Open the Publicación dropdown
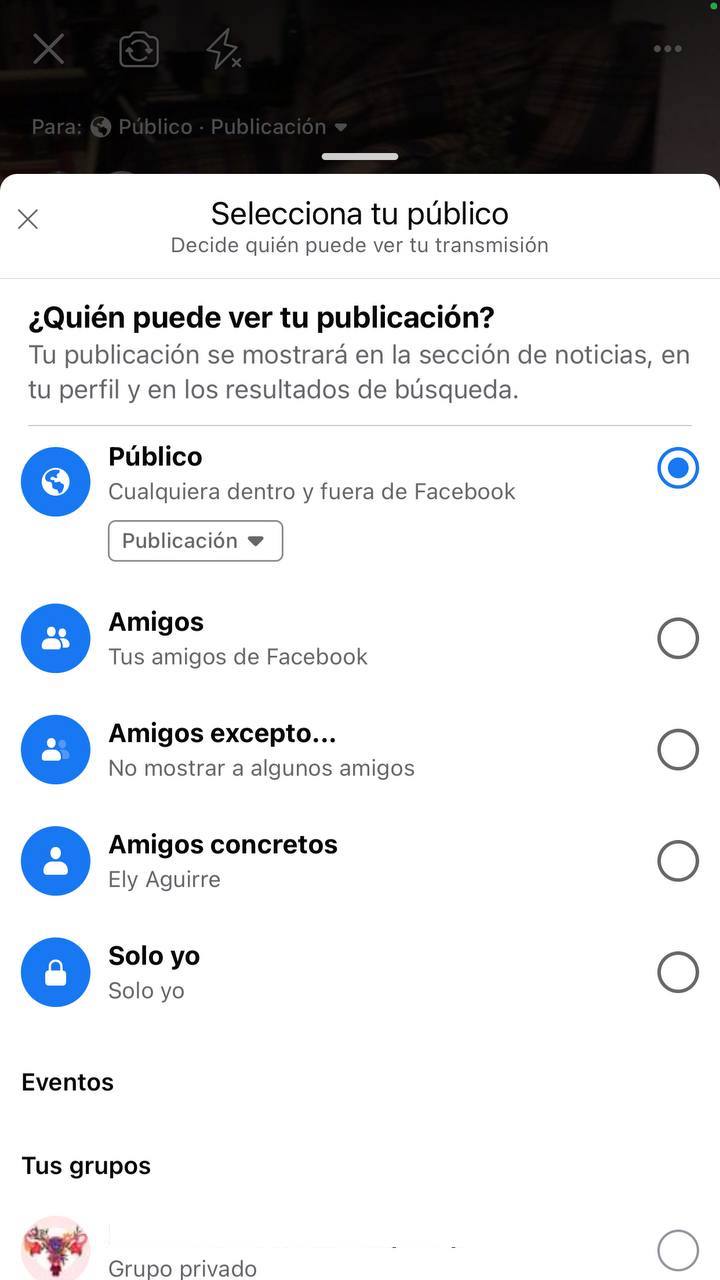Screen dimensions: 720x1280 [x=195, y=540]
